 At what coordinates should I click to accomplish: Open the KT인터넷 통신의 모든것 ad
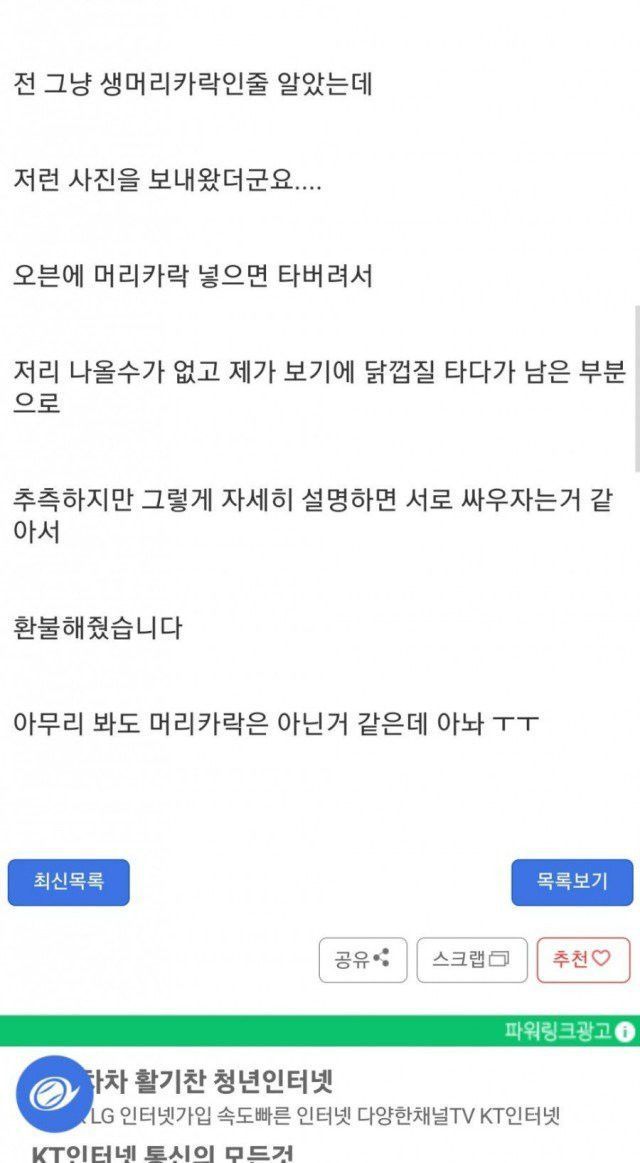[160, 1153]
